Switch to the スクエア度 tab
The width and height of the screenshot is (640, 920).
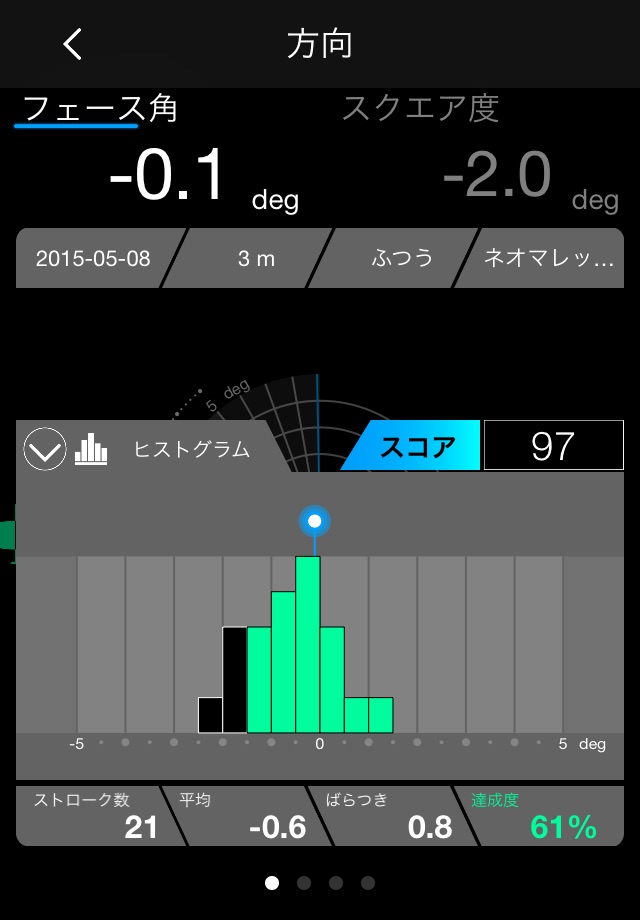pos(420,108)
